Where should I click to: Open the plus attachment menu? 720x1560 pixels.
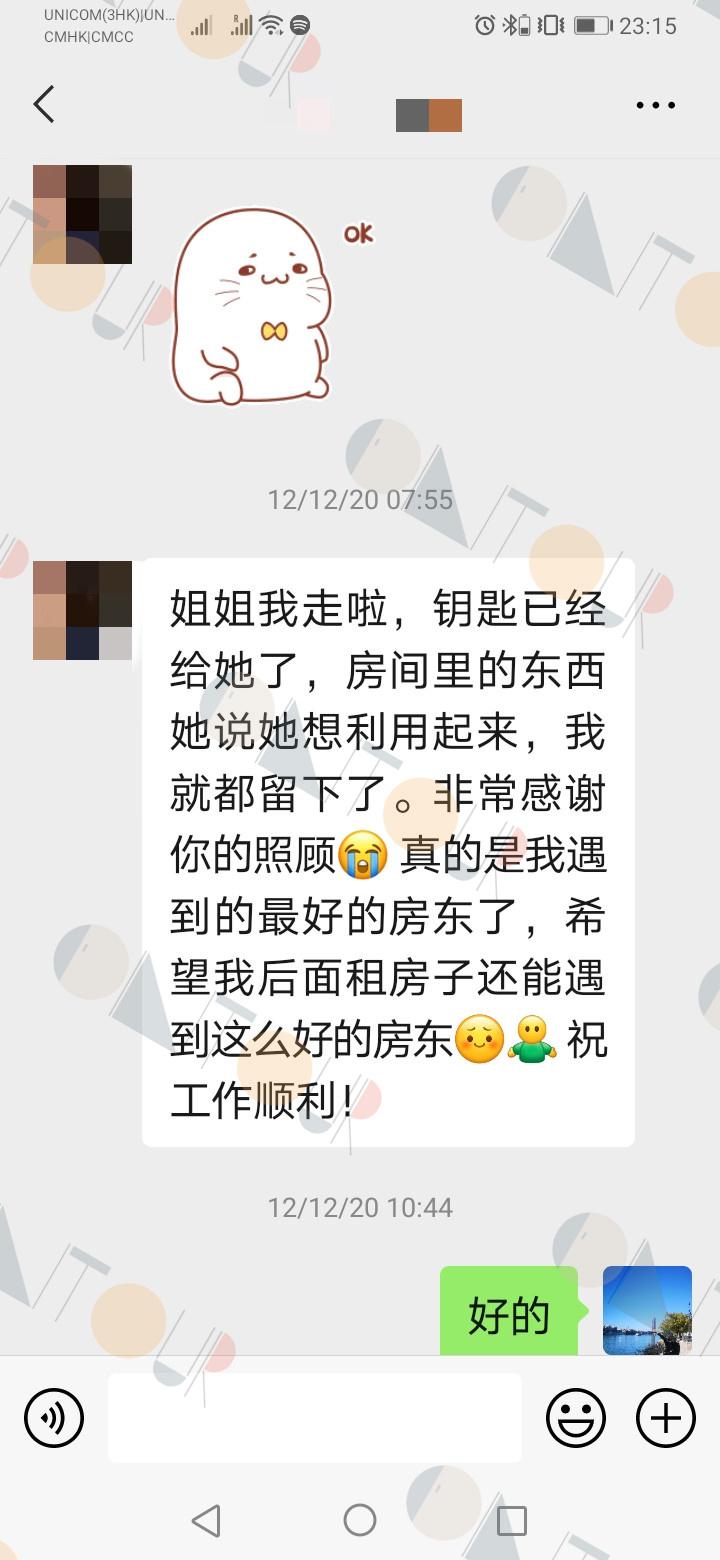(x=666, y=1417)
